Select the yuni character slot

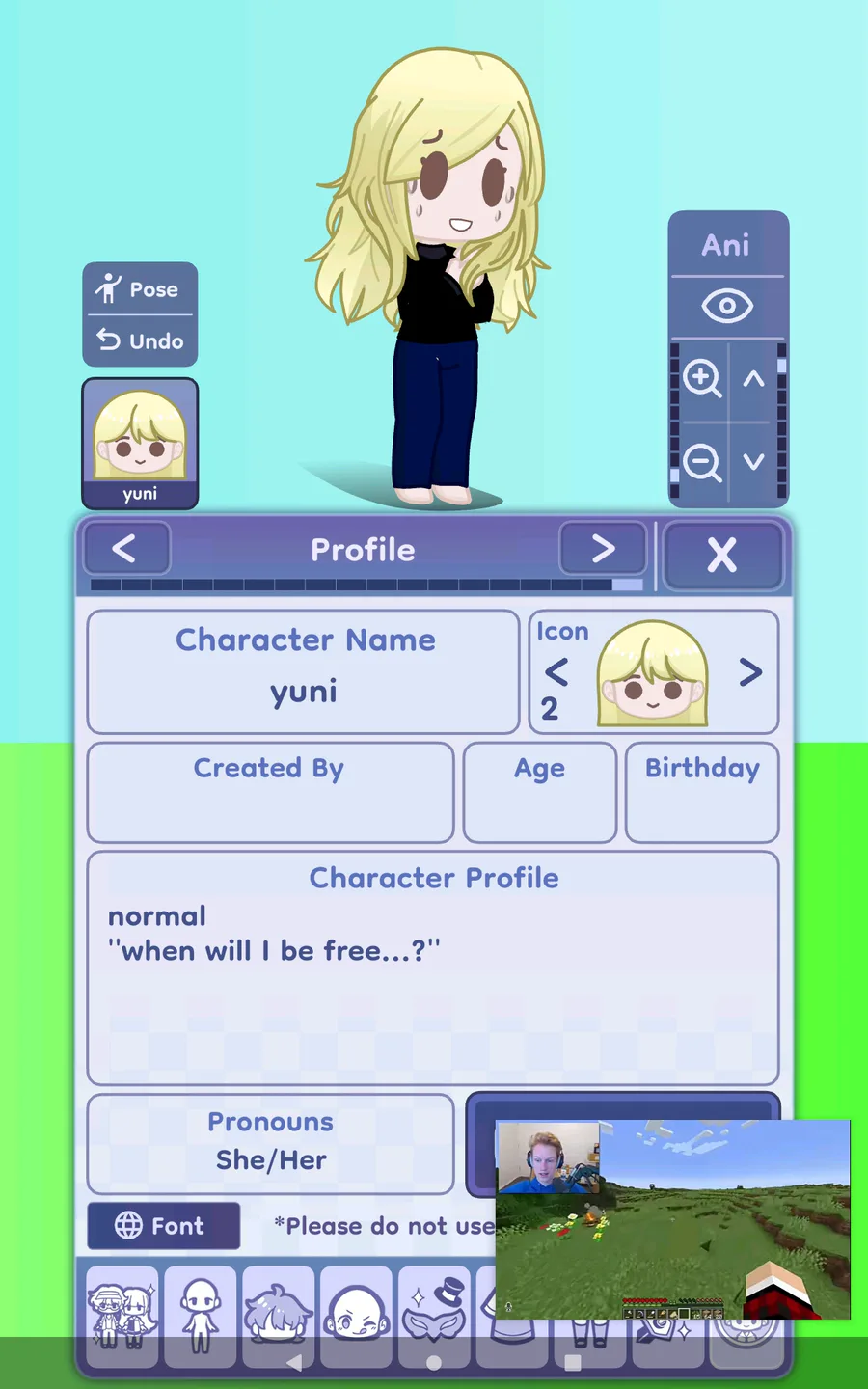140,443
